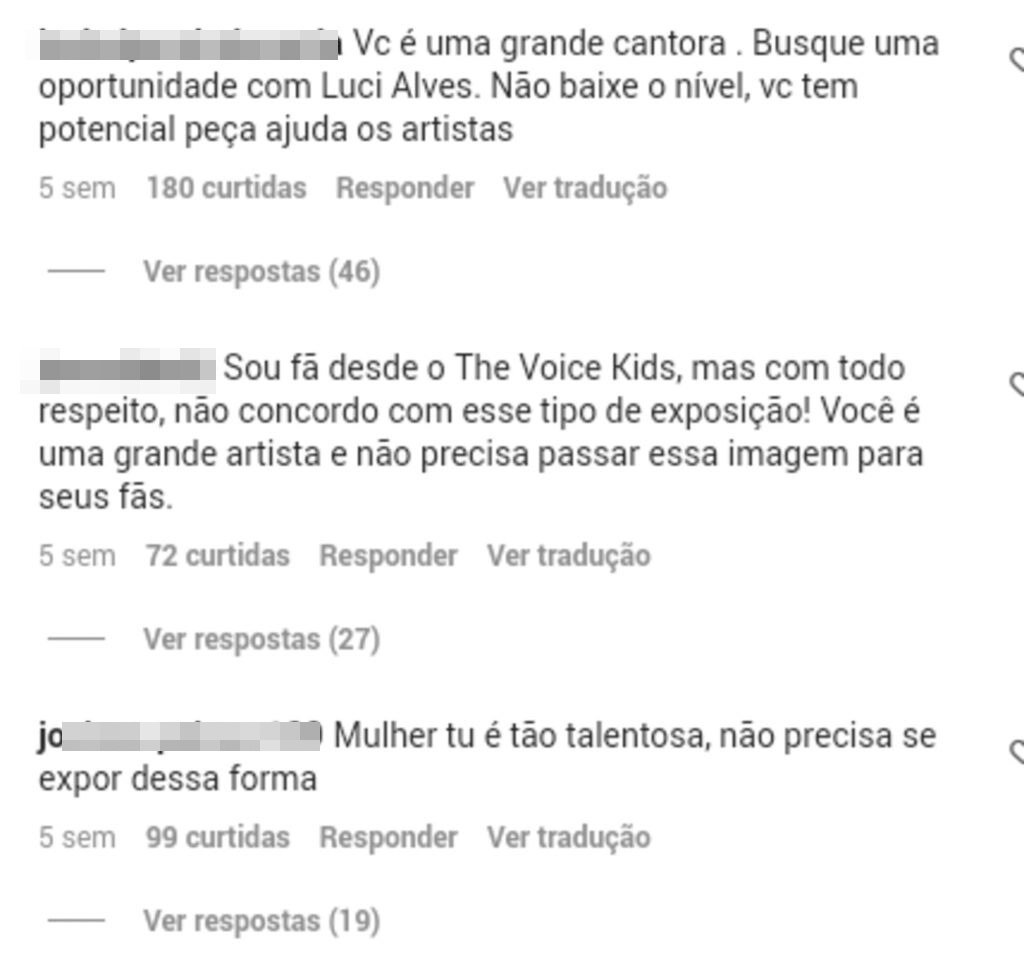Like the 'Mulher tu é tão talentosa' comment
1024x955 pixels.
click(1017, 752)
